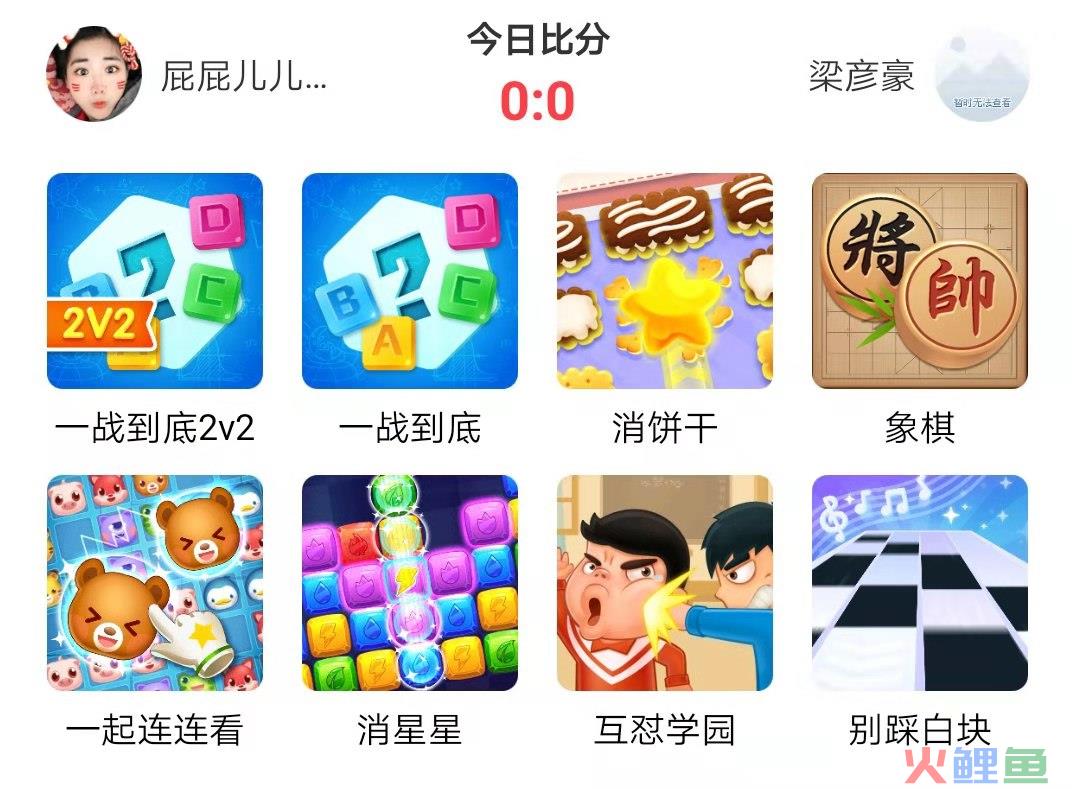The image size is (1072, 789).
Task: Start the 别踩白块 piano game
Action: point(920,583)
